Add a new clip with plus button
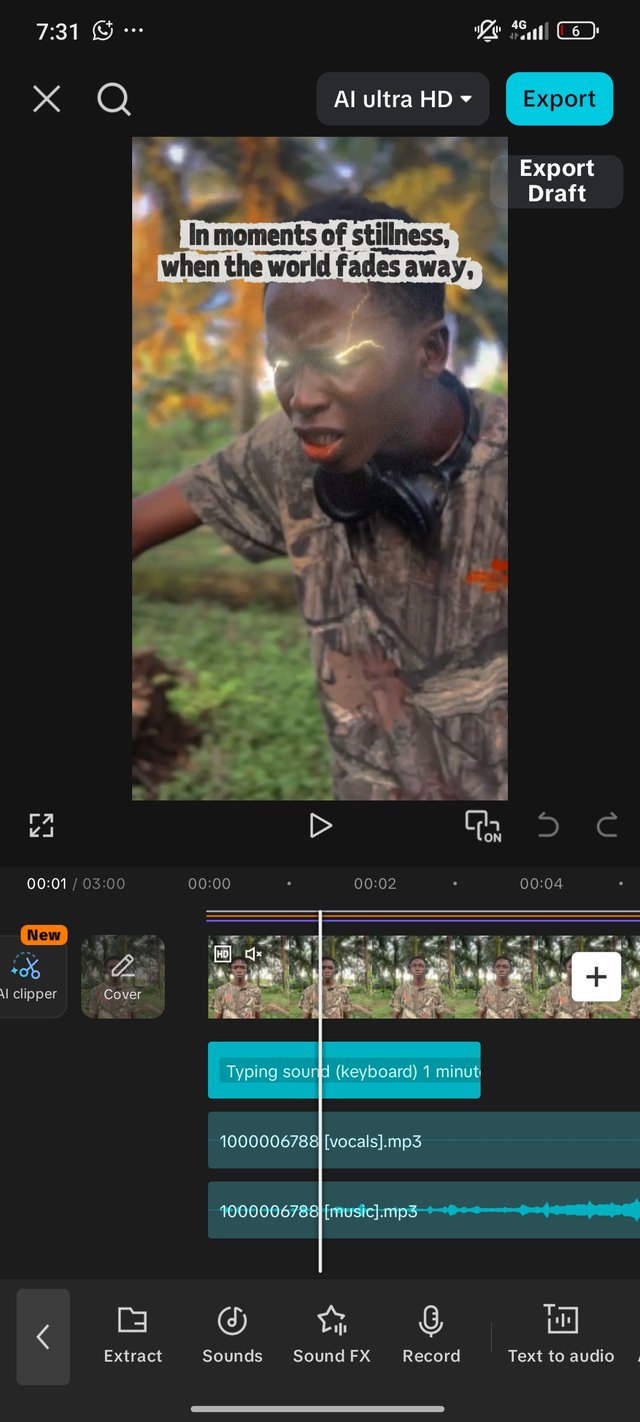Image resolution: width=640 pixels, height=1422 pixels. click(x=596, y=977)
